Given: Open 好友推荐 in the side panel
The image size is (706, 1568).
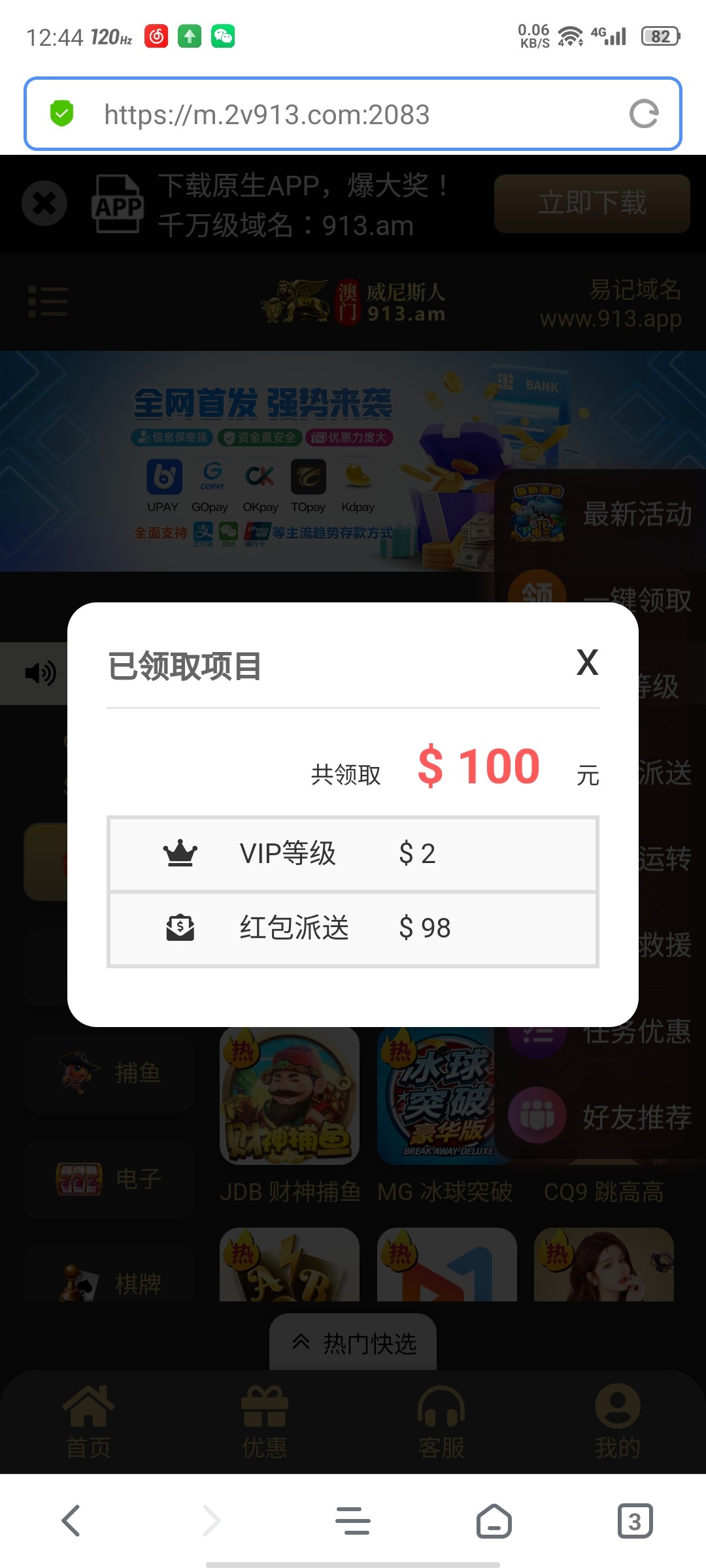Looking at the screenshot, I should coord(601,1117).
